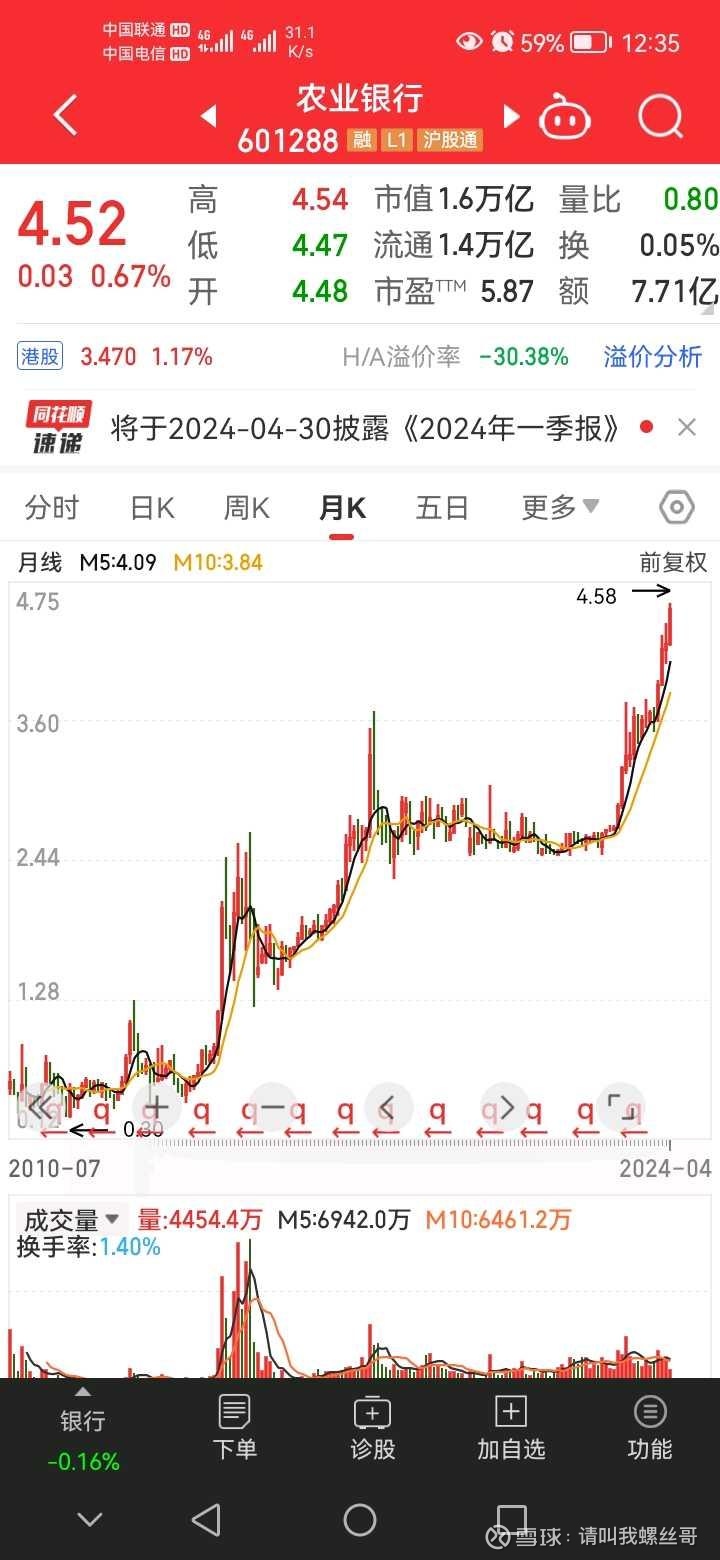Screen dimensions: 720x1560
Task: Select the 分时 intraday tab
Action: (51, 507)
